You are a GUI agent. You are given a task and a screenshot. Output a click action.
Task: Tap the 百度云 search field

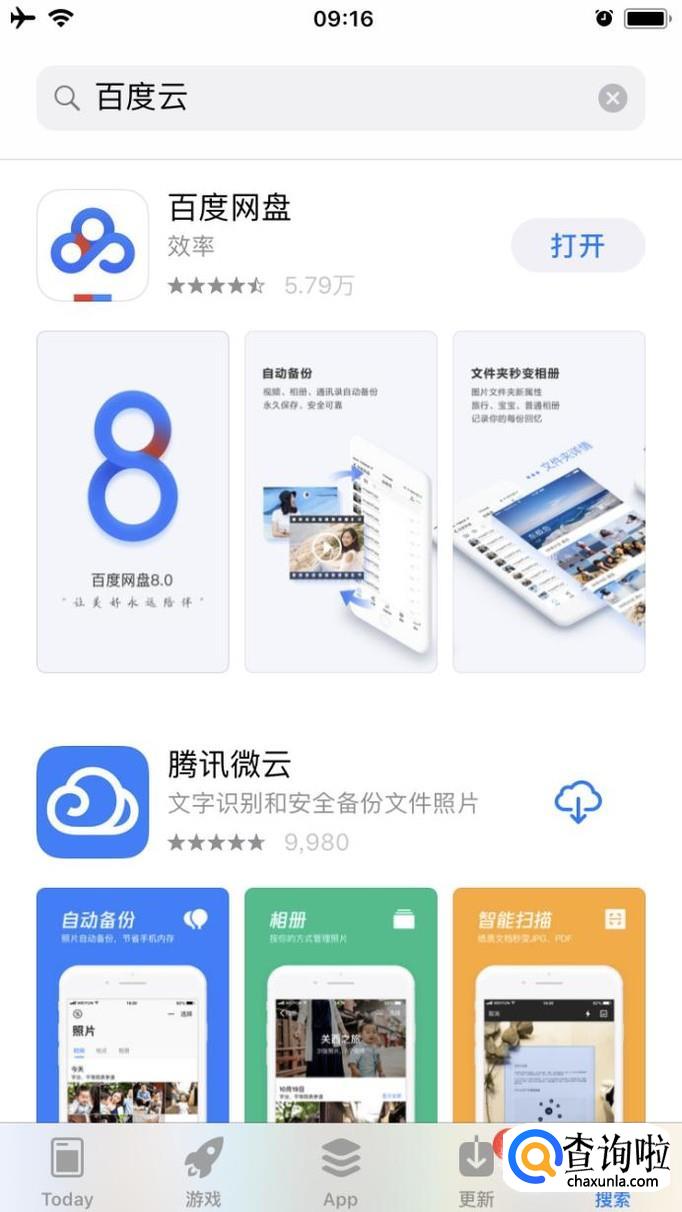(330, 98)
